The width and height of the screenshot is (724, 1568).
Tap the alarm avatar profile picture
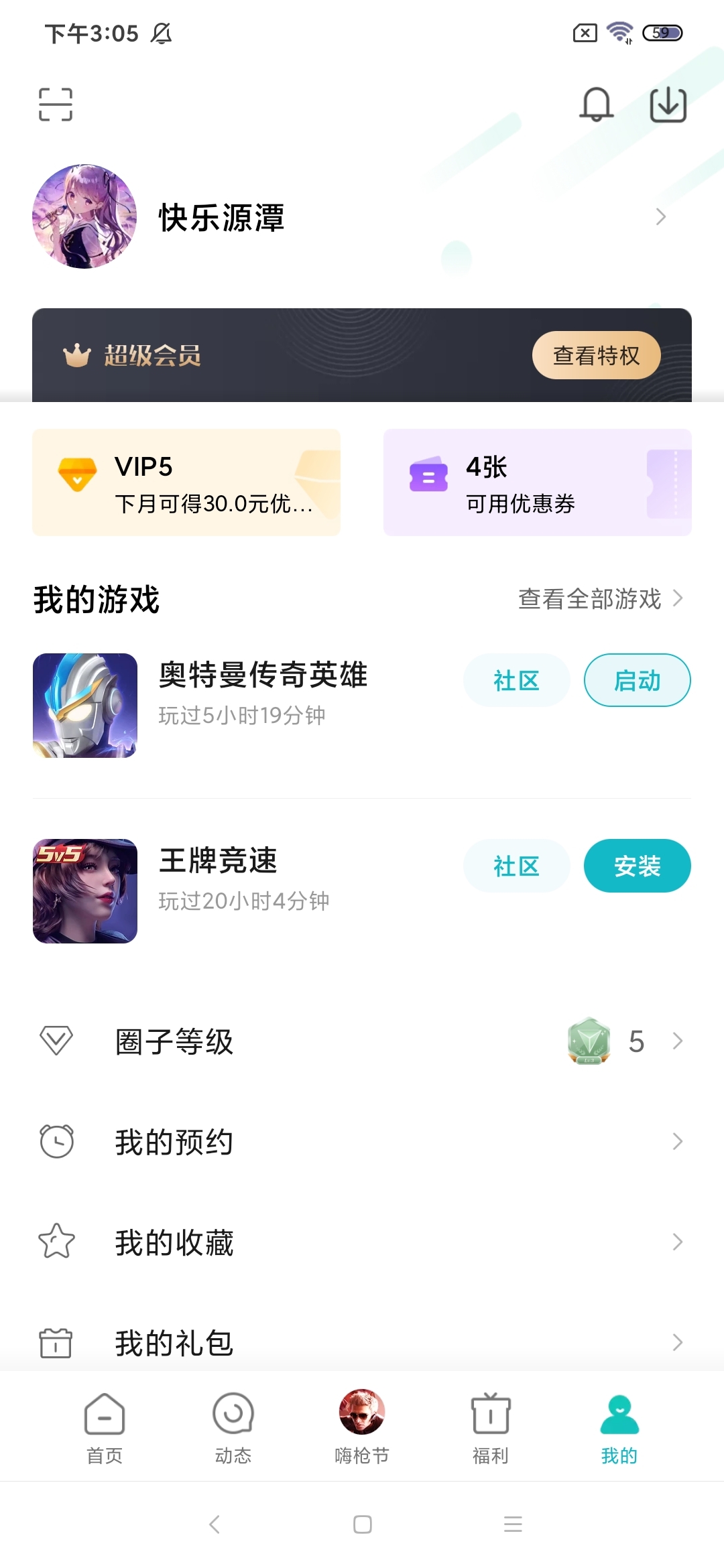click(83, 216)
